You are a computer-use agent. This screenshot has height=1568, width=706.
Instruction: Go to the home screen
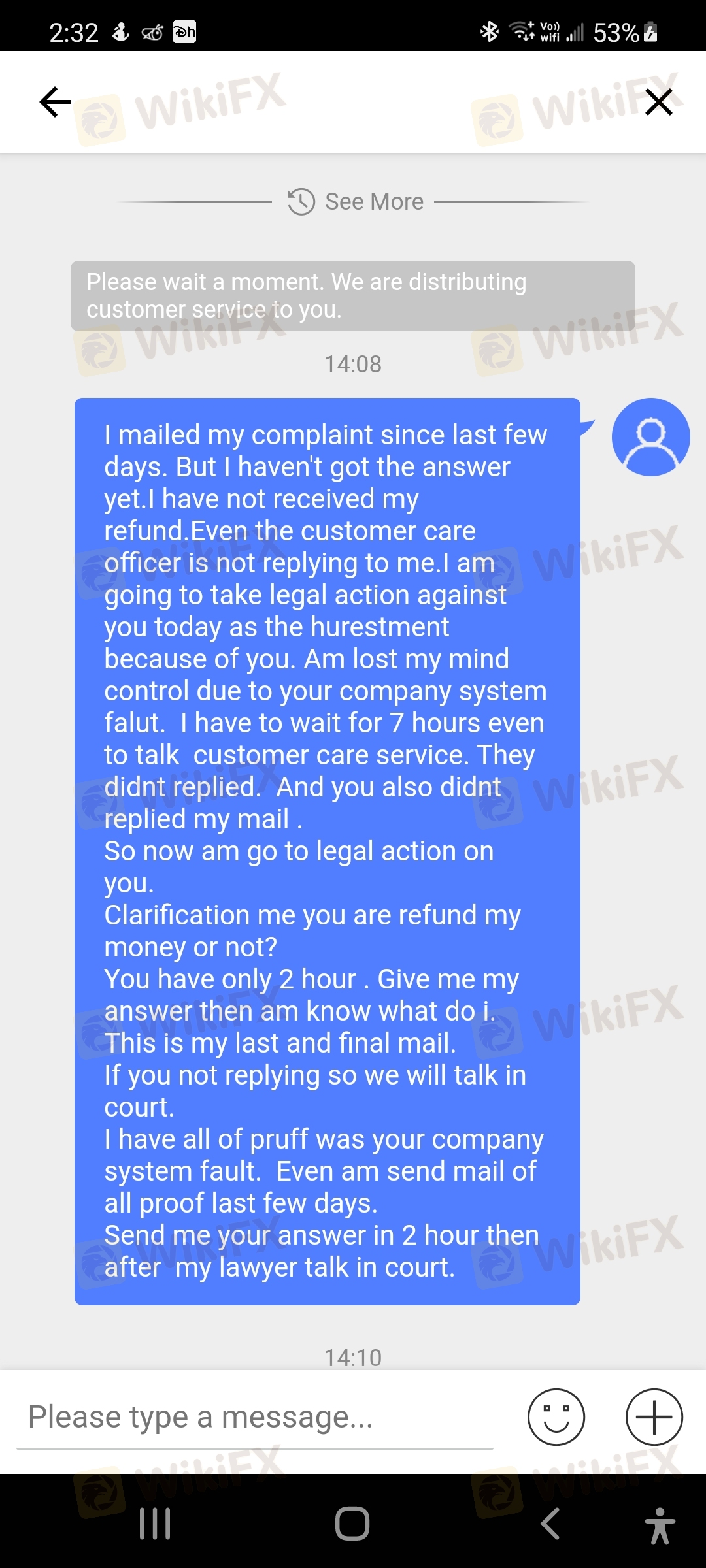click(x=352, y=1524)
